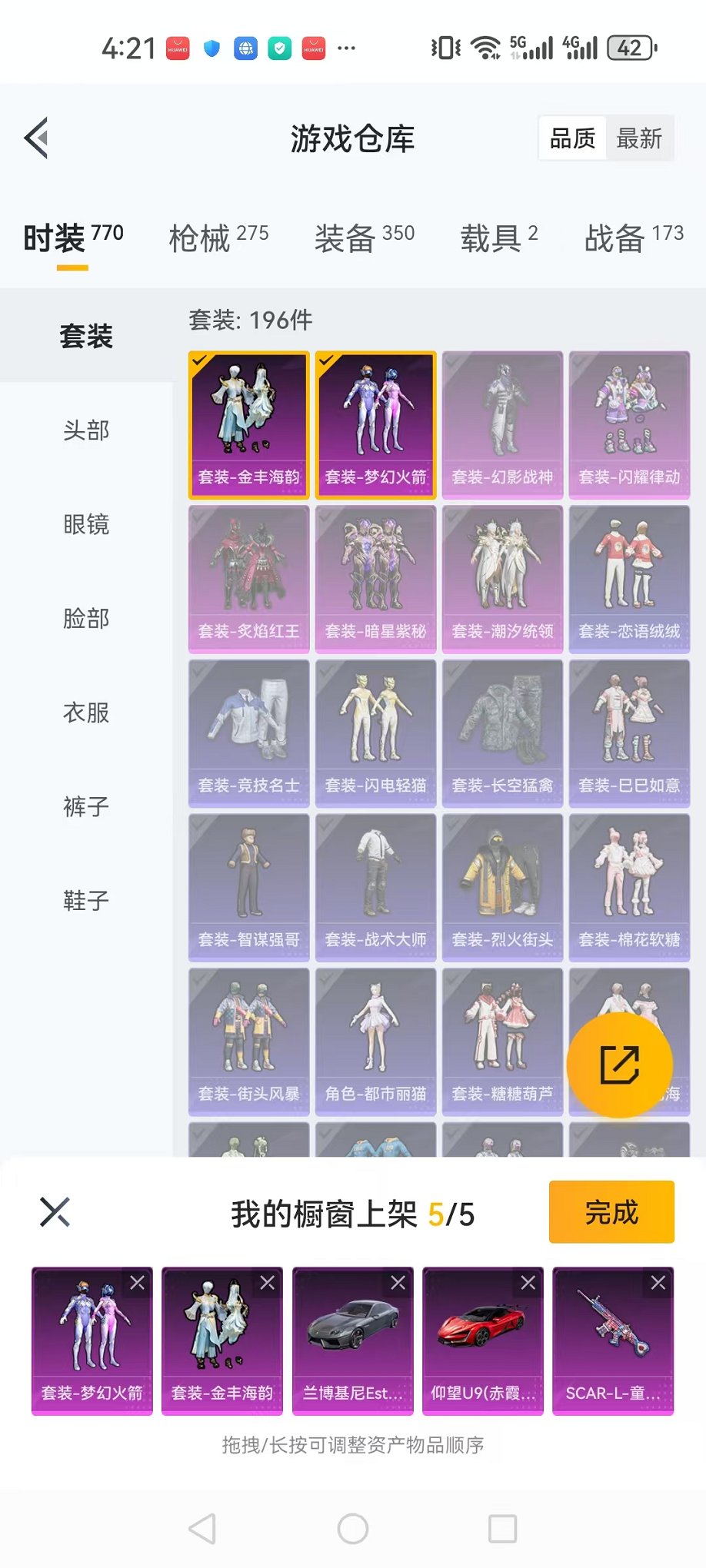Open the 战备 tab
The image size is (706, 1568).
click(633, 238)
